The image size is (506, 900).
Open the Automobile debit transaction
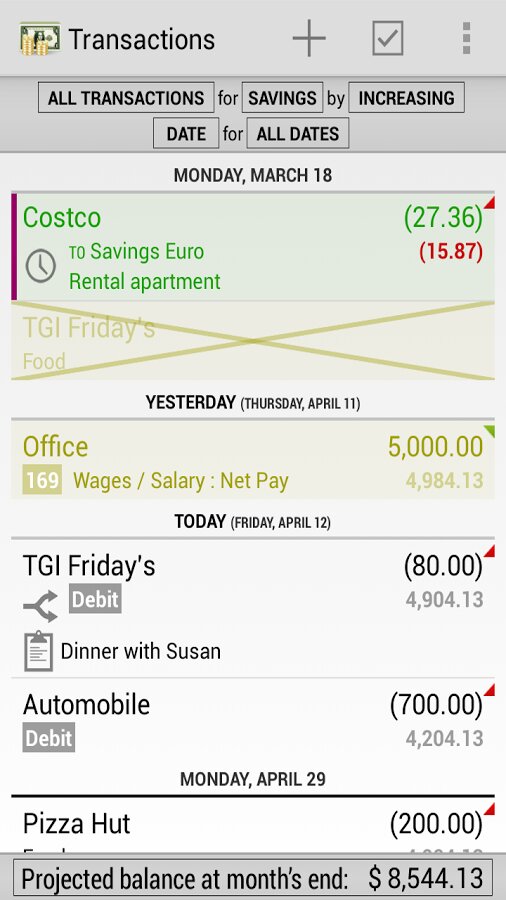pyautogui.click(x=253, y=720)
